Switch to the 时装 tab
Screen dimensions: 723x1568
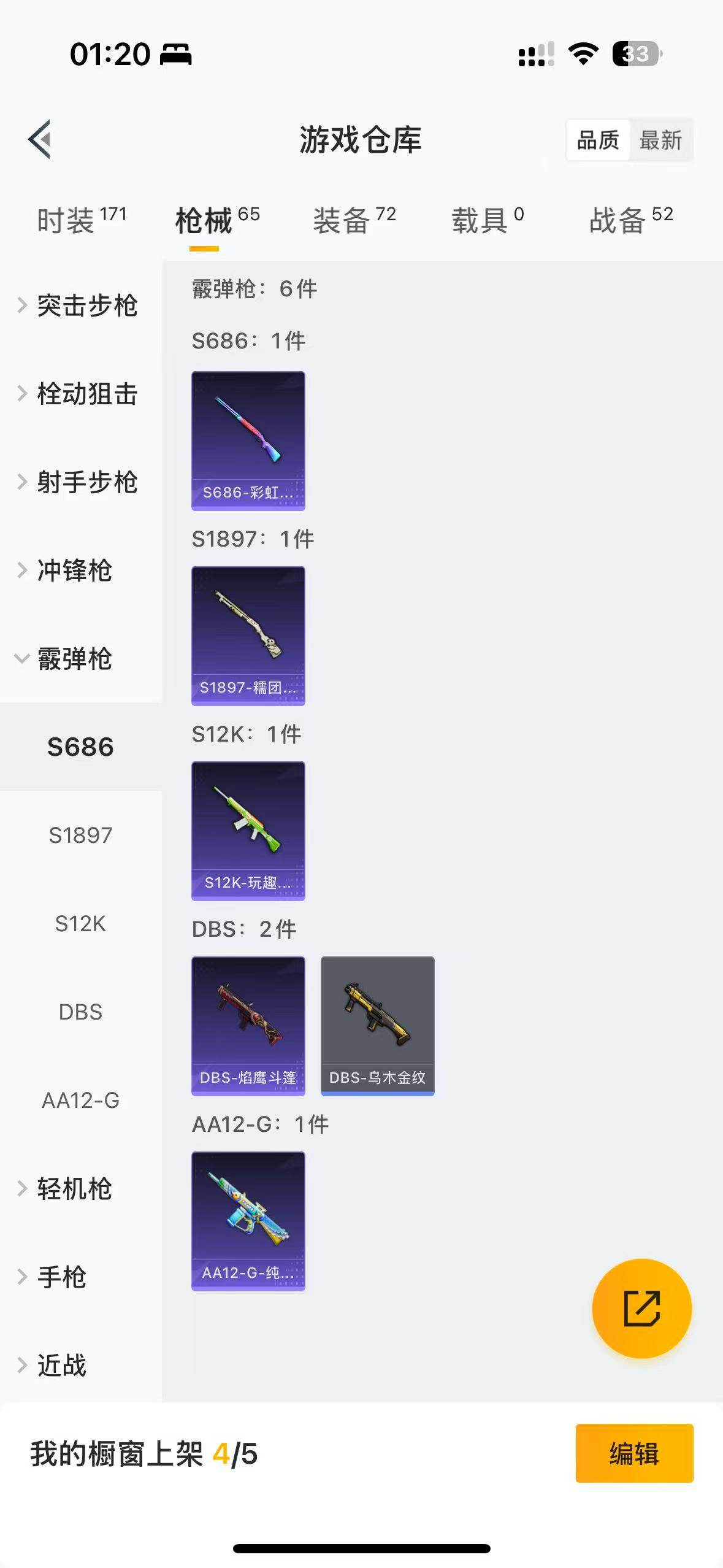click(81, 220)
